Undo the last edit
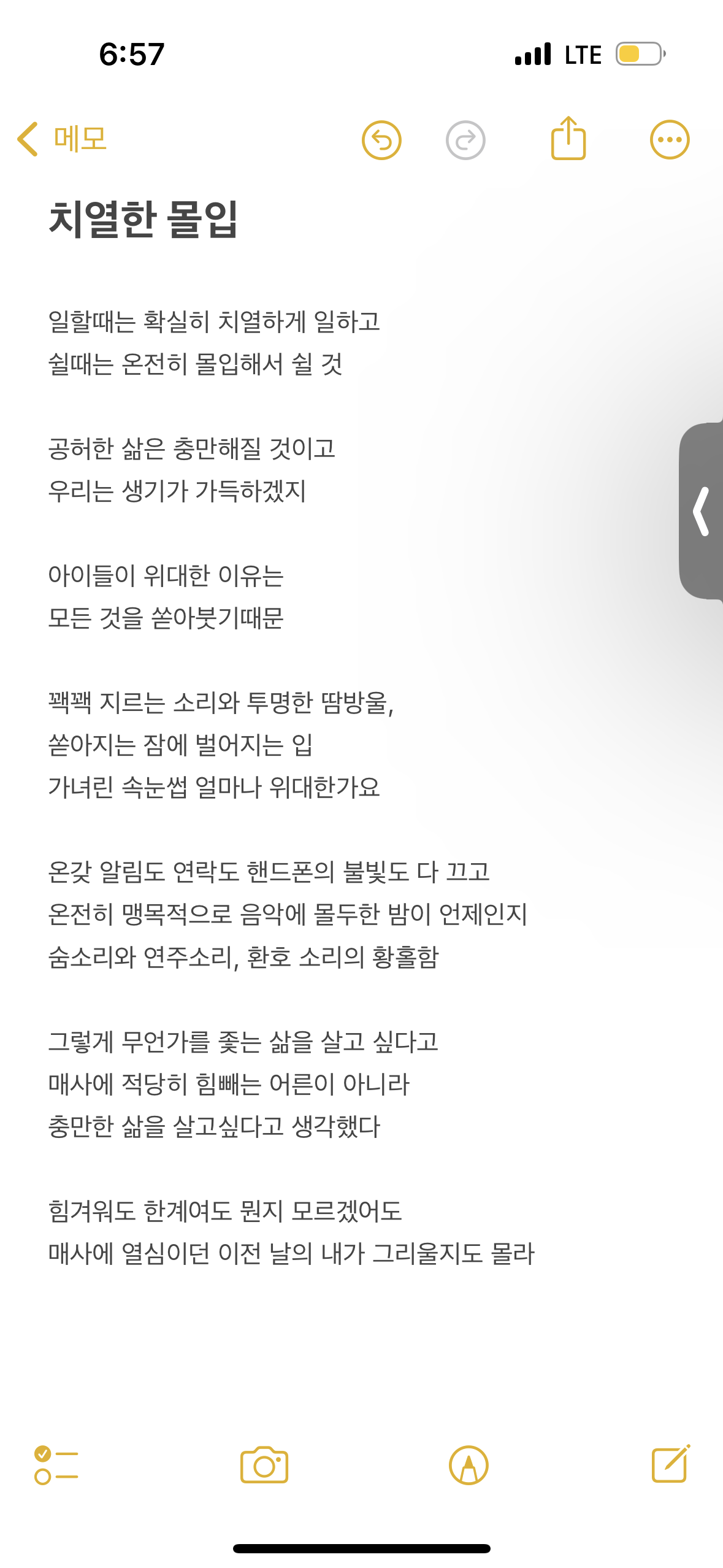 point(381,140)
